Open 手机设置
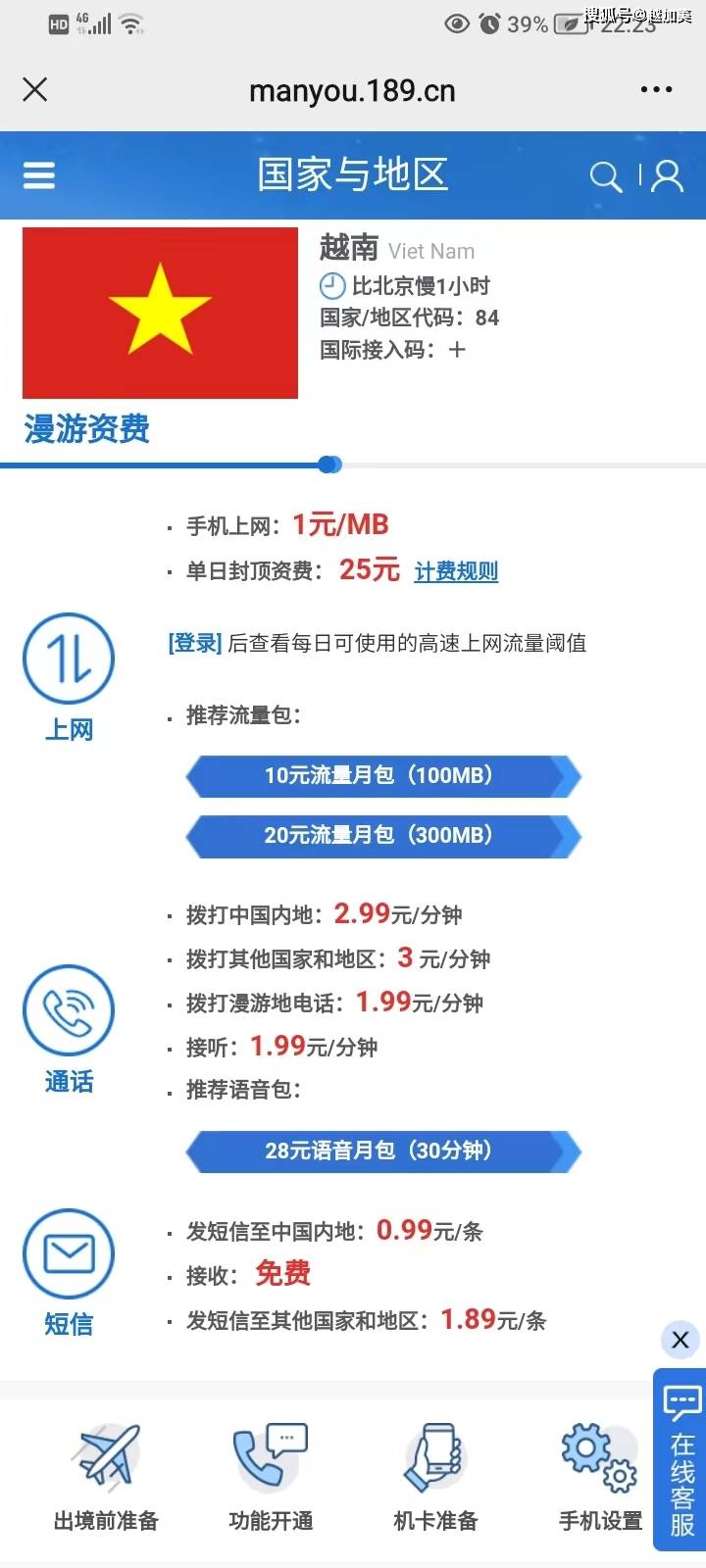 click(600, 1478)
